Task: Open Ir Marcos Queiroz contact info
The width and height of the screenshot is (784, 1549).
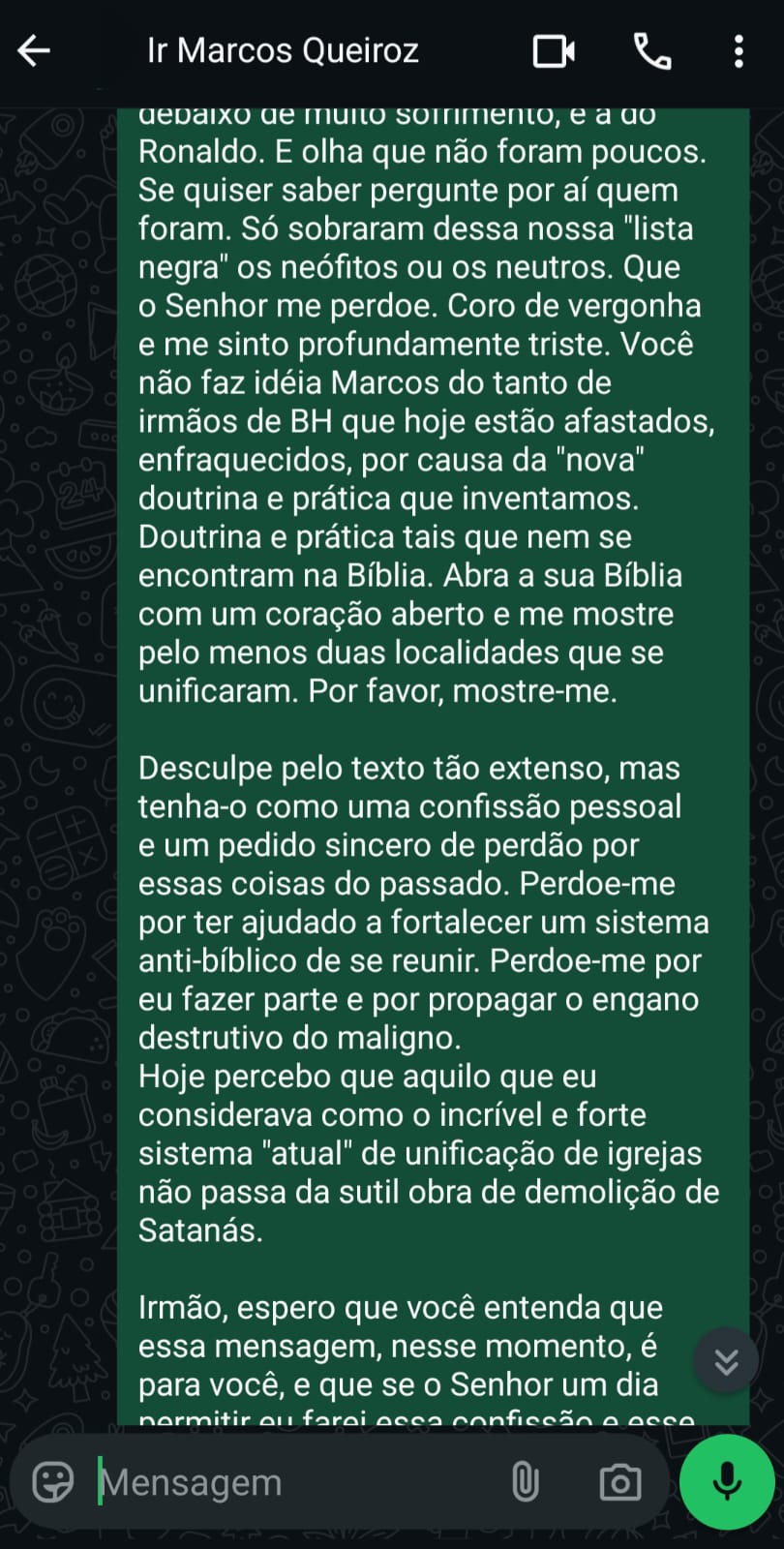Action: [x=283, y=50]
